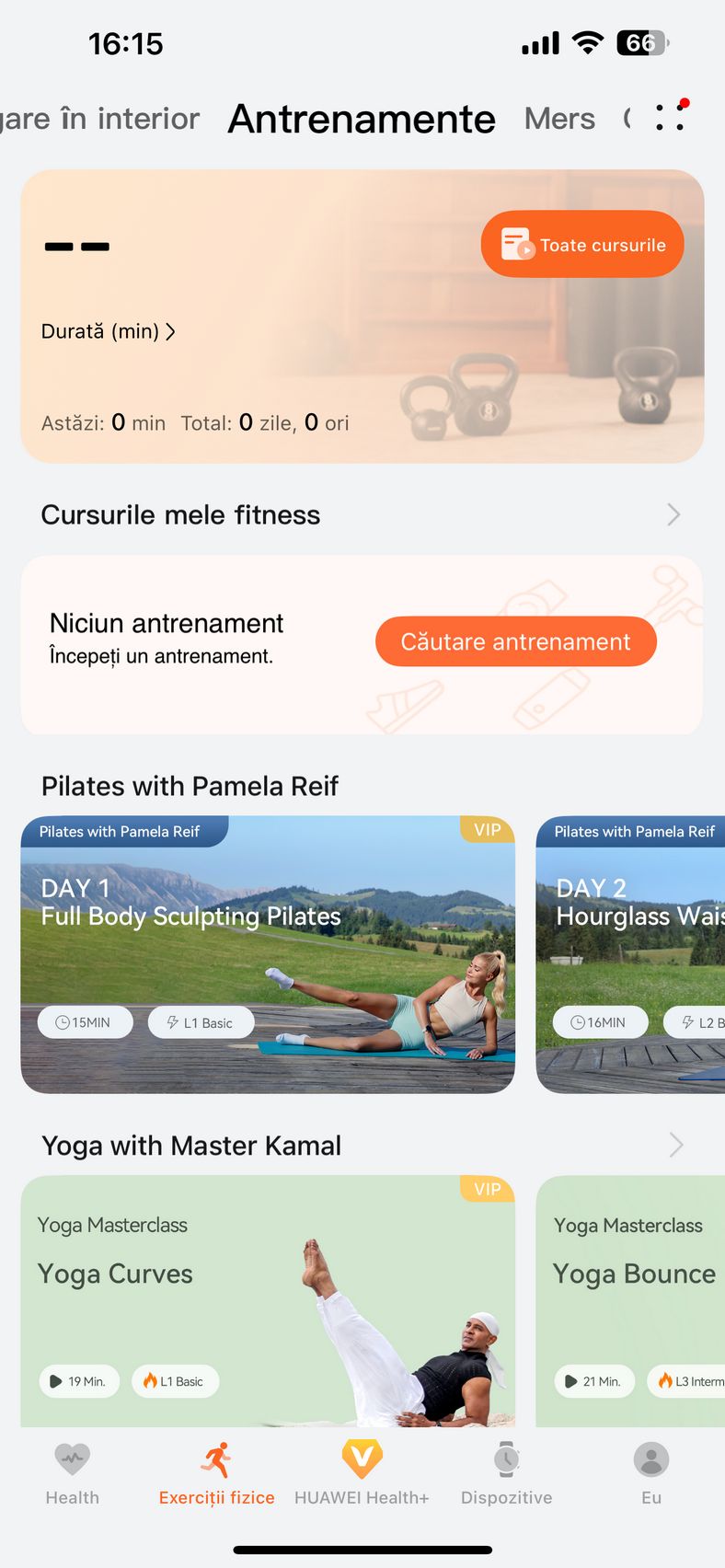Open the four-dot menu icon at top
Viewport: 725px width, 1568px height.
pyautogui.click(x=670, y=117)
